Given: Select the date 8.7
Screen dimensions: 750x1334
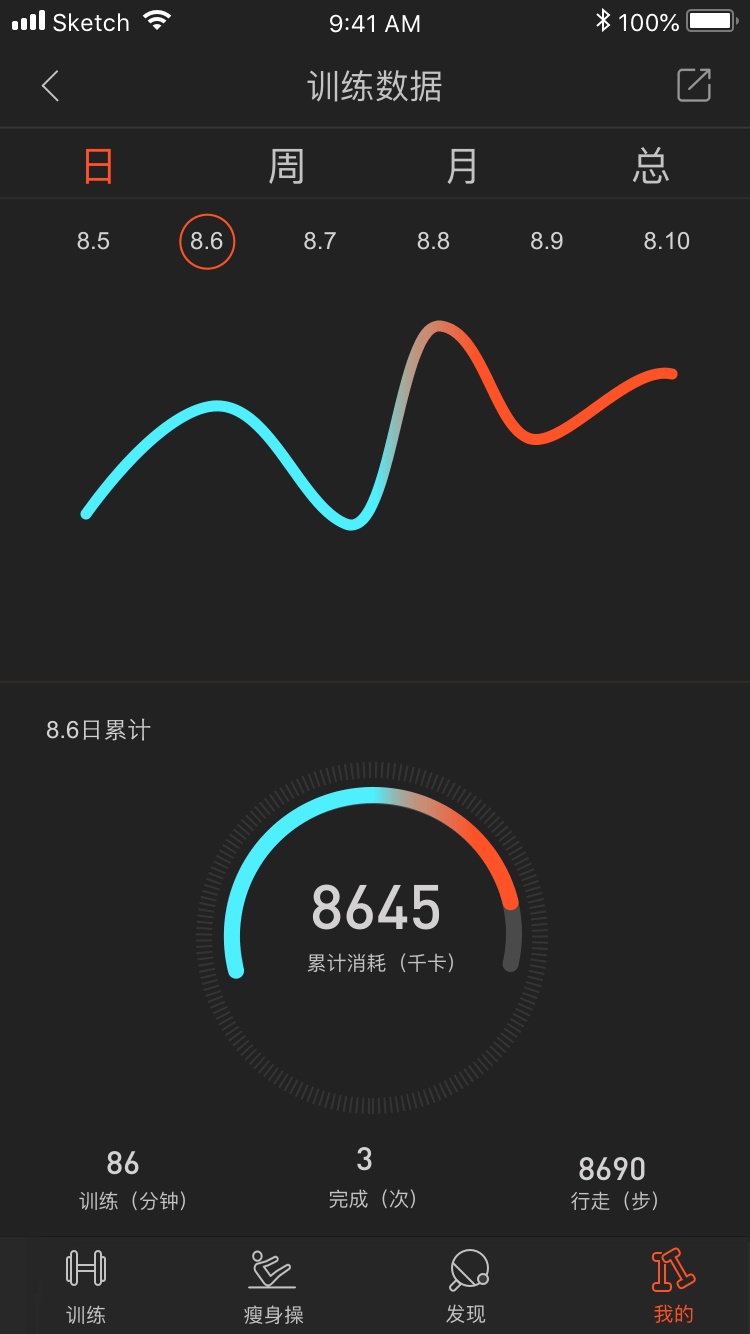Looking at the screenshot, I should pos(320,241).
